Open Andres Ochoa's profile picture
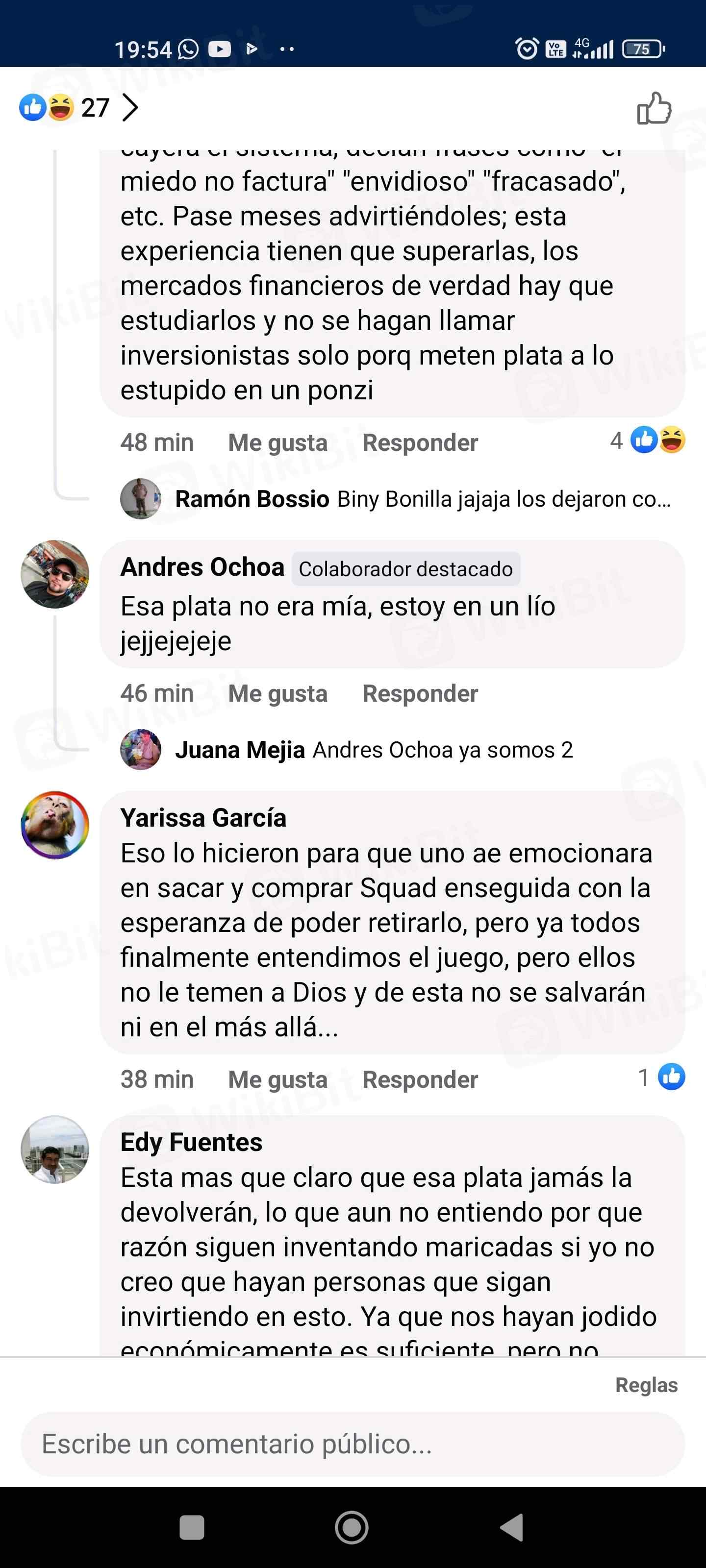 (55, 574)
